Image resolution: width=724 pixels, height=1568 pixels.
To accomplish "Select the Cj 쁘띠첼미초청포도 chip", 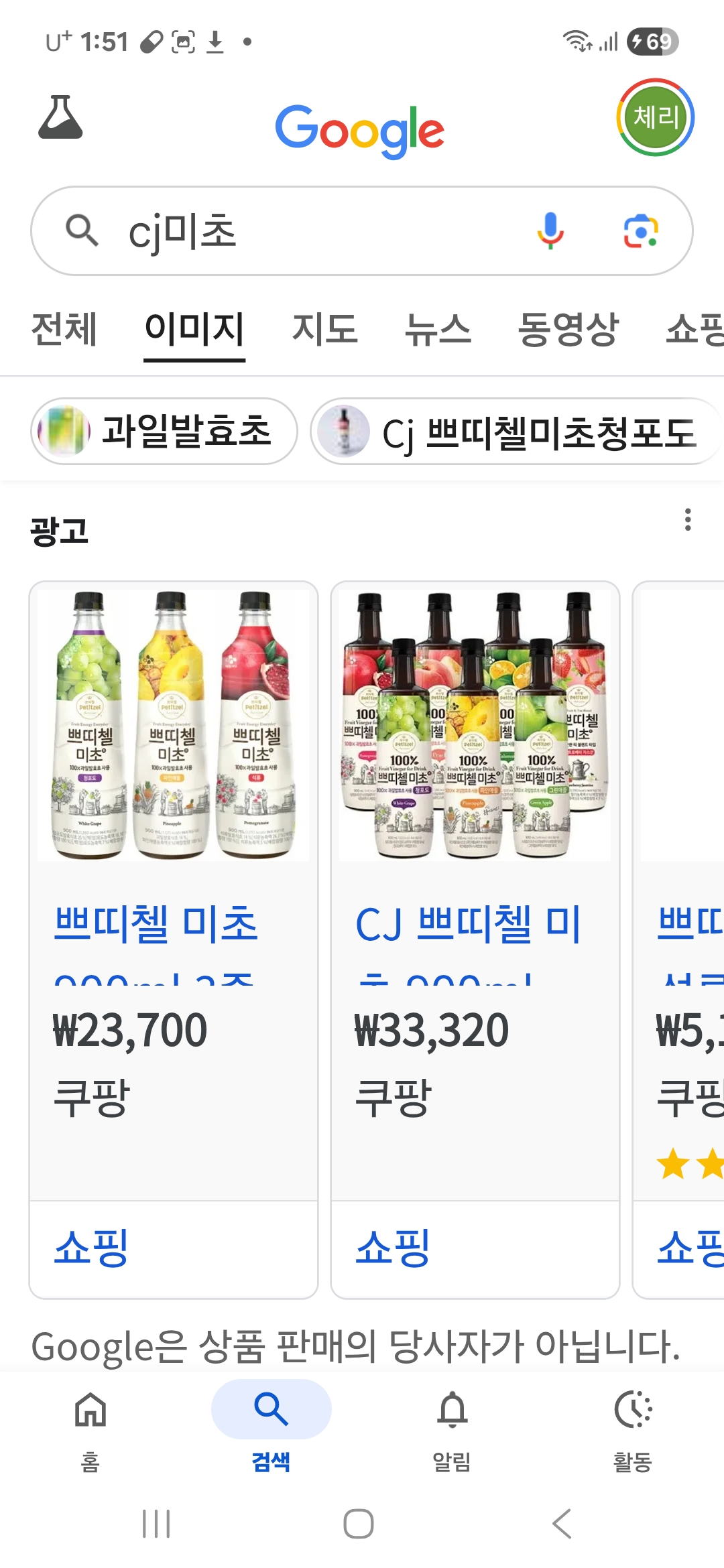I will click(x=517, y=431).
